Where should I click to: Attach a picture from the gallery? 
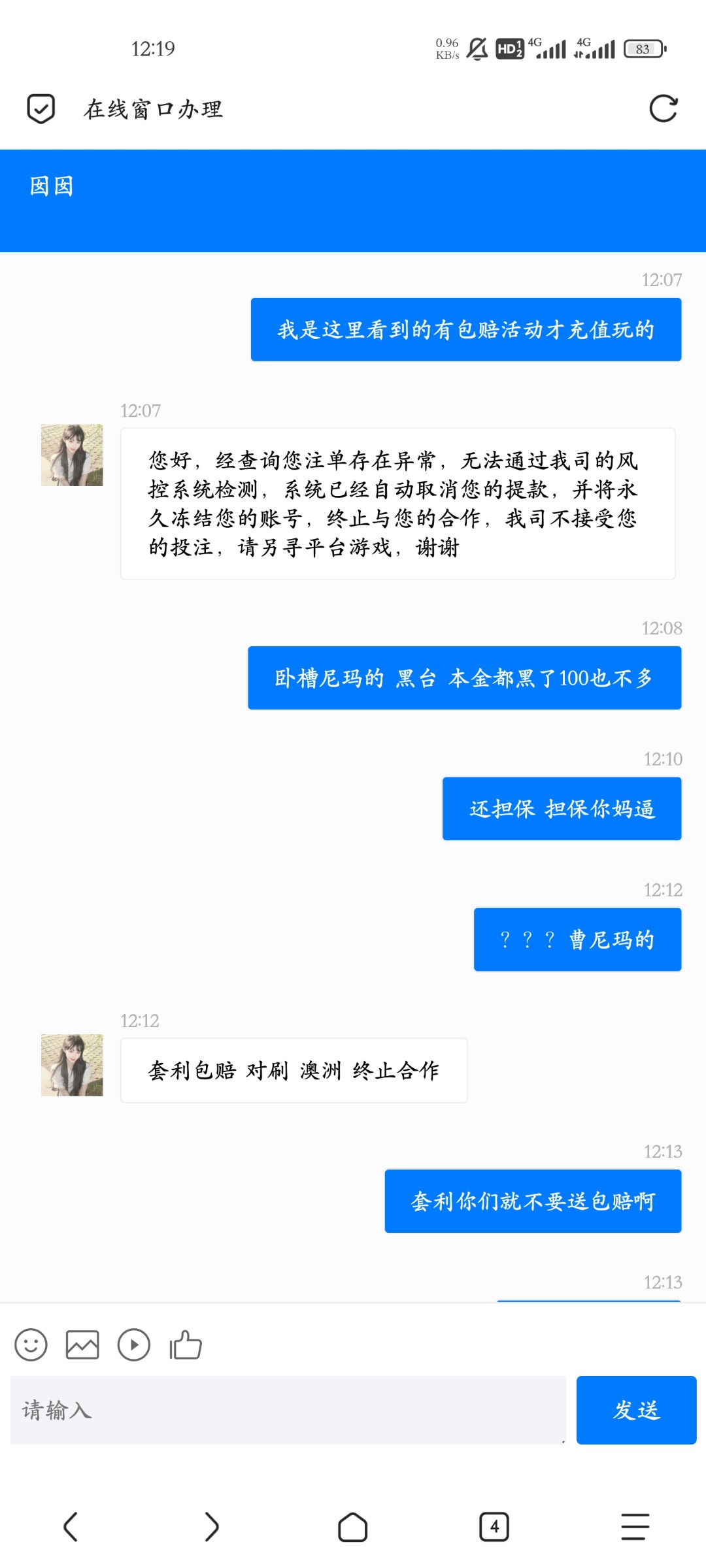pos(82,1345)
